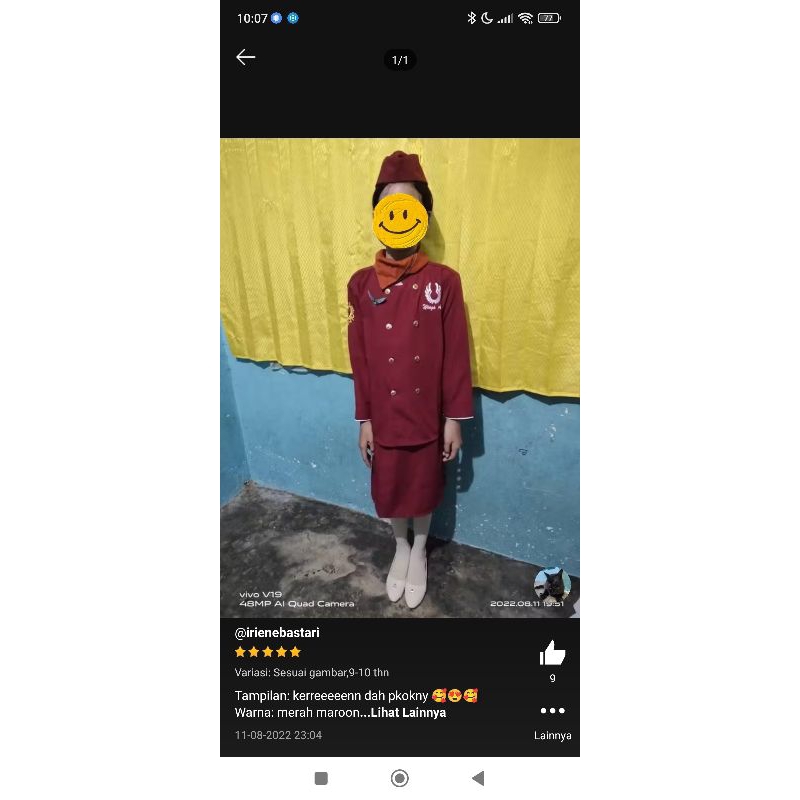This screenshot has width=800, height=800.
Task: Open recent apps with the square button
Action: [x=321, y=778]
